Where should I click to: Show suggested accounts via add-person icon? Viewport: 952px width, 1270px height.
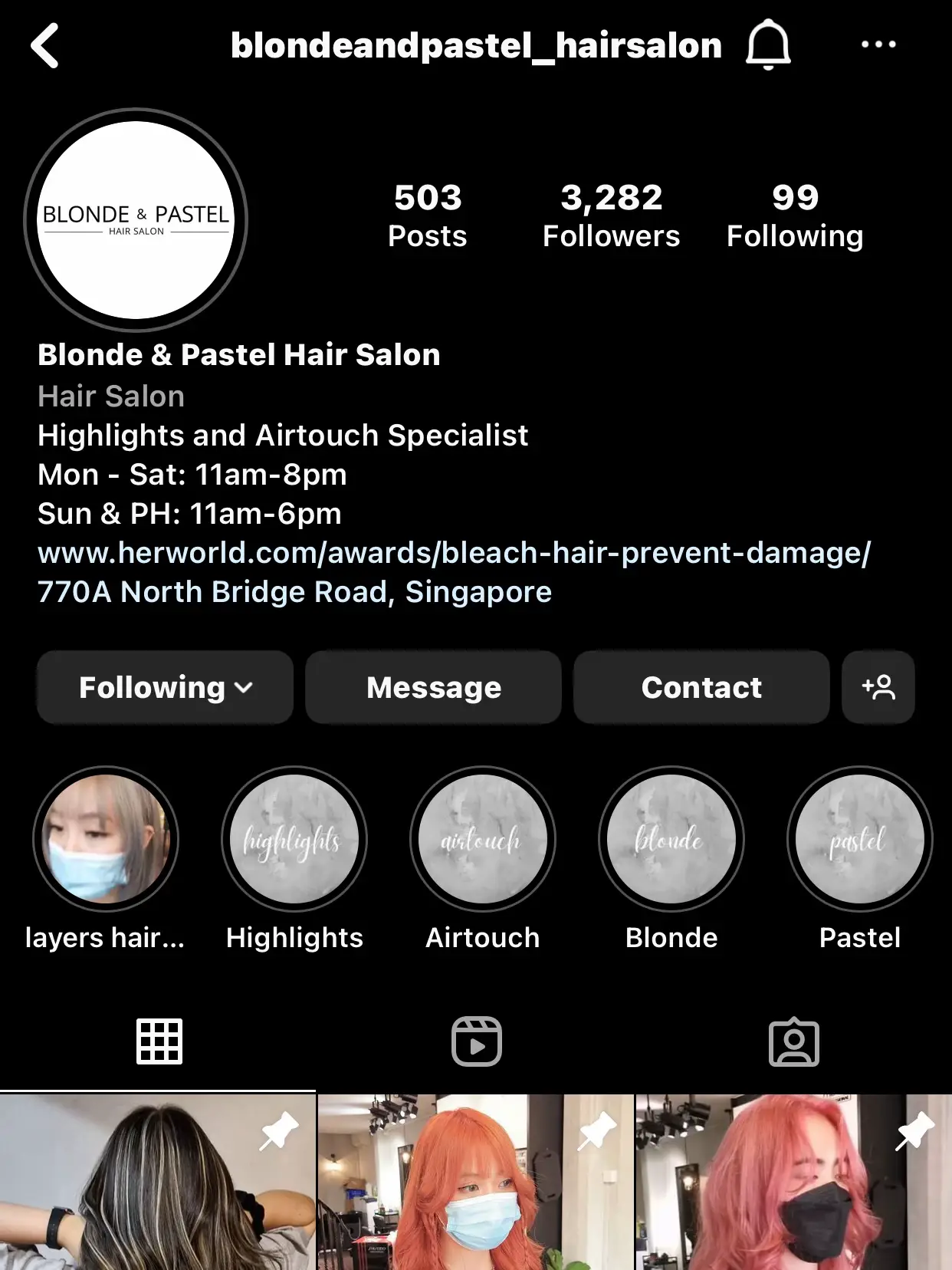point(878,687)
